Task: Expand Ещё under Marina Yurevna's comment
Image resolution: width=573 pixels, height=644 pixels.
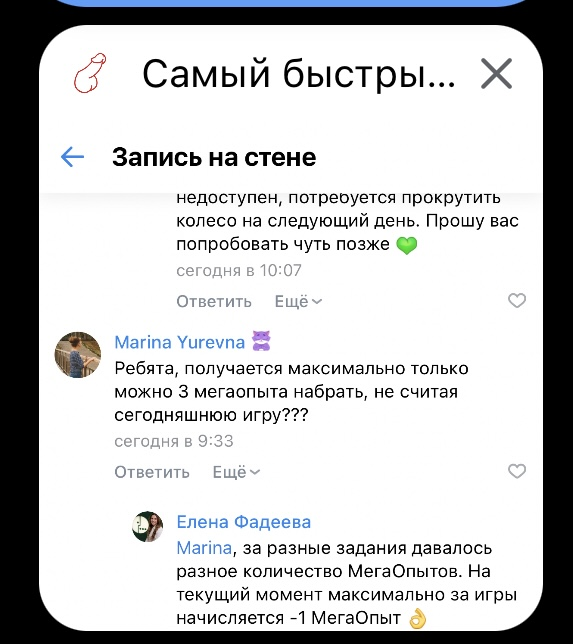Action: [x=236, y=472]
